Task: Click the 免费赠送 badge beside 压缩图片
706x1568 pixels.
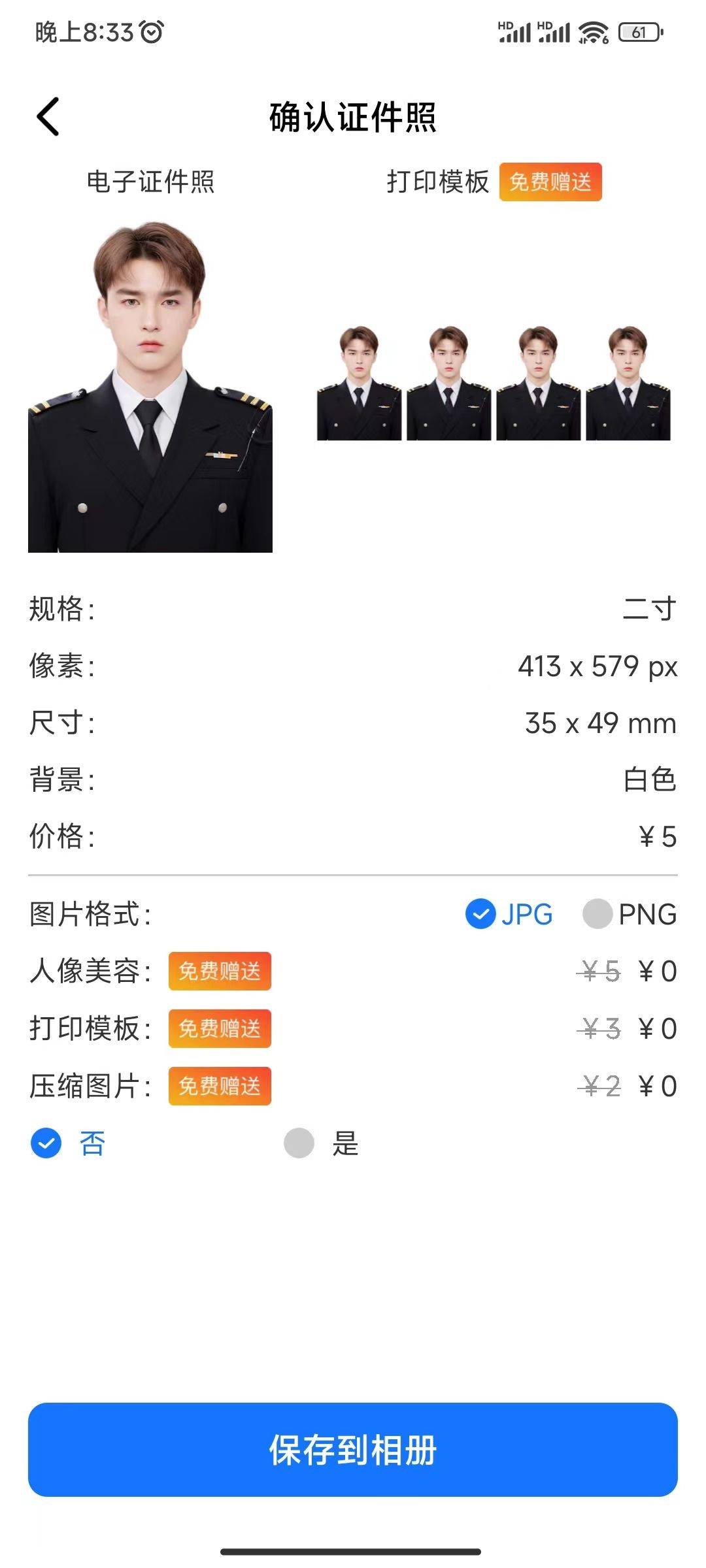Action: [x=220, y=1086]
